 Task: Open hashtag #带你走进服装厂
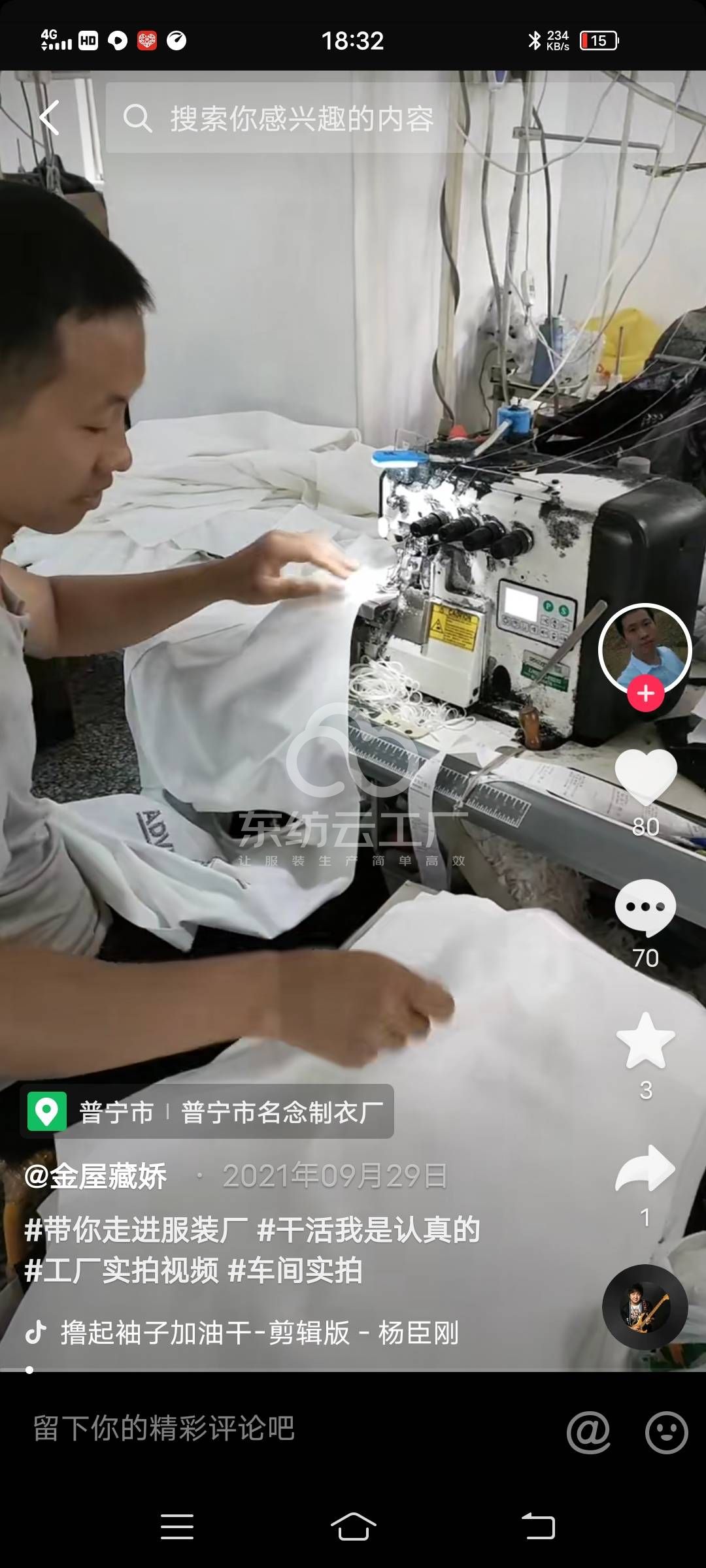point(136,1230)
